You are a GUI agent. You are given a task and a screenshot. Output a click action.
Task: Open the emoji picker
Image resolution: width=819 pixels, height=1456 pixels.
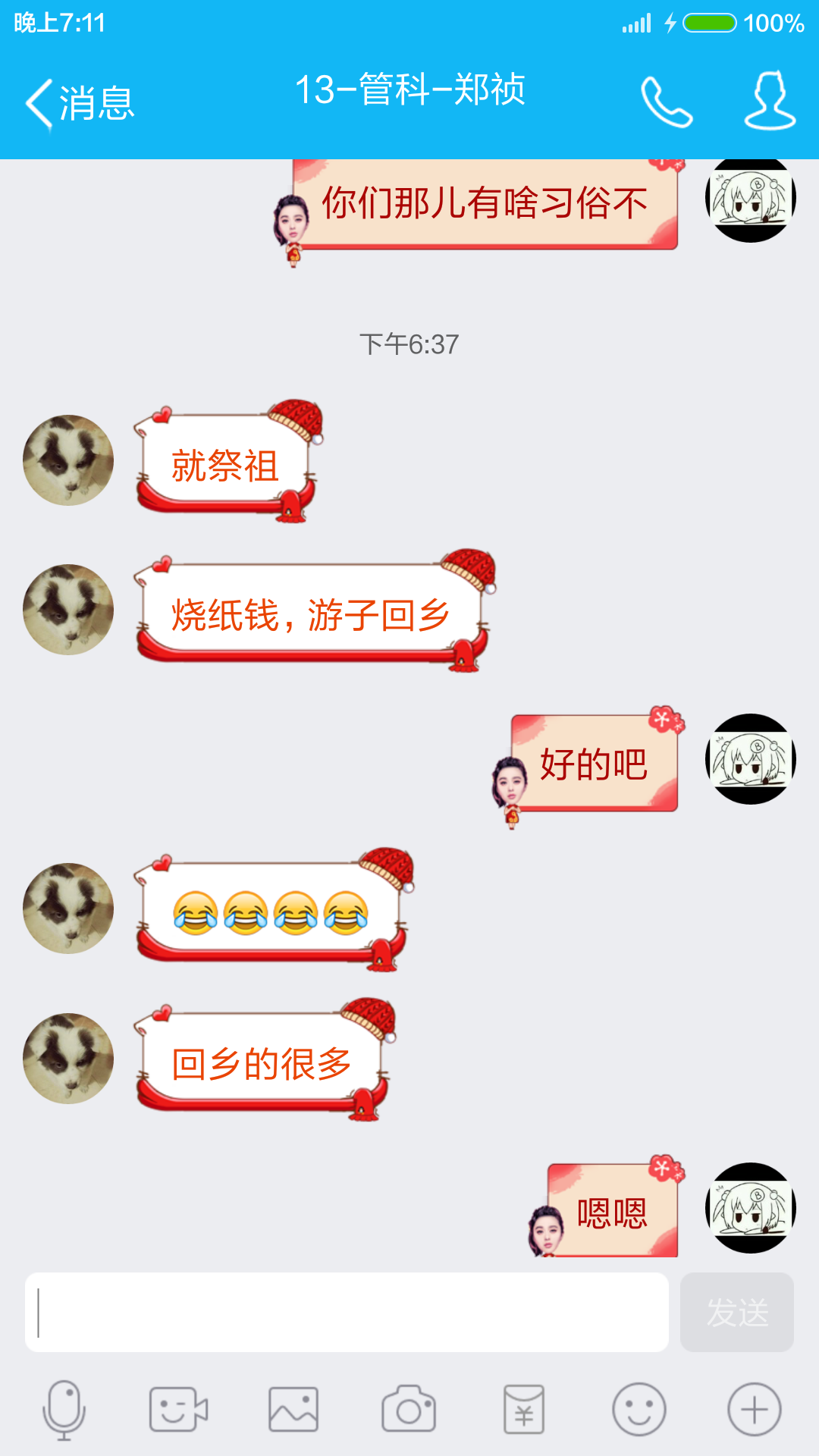639,1410
